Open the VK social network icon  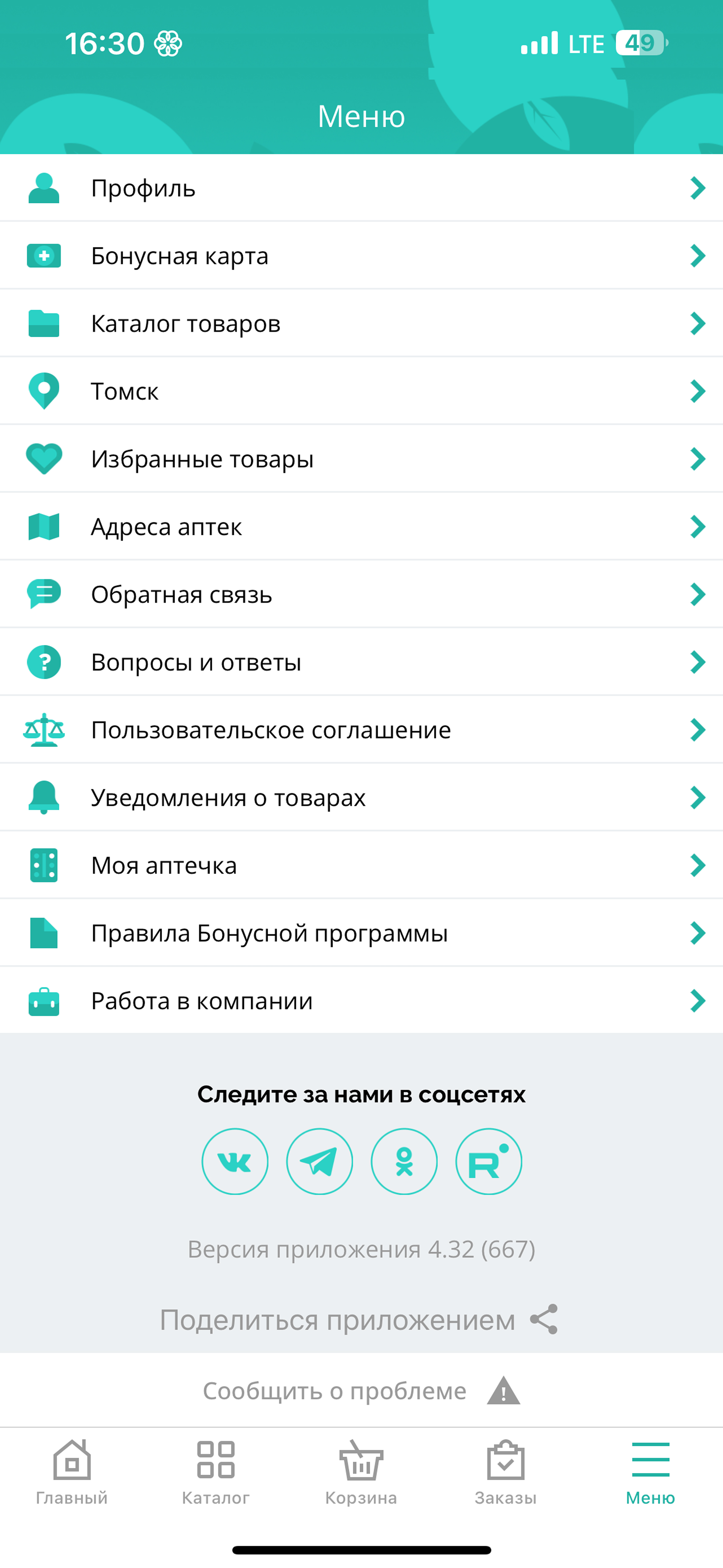pyautogui.click(x=235, y=1161)
